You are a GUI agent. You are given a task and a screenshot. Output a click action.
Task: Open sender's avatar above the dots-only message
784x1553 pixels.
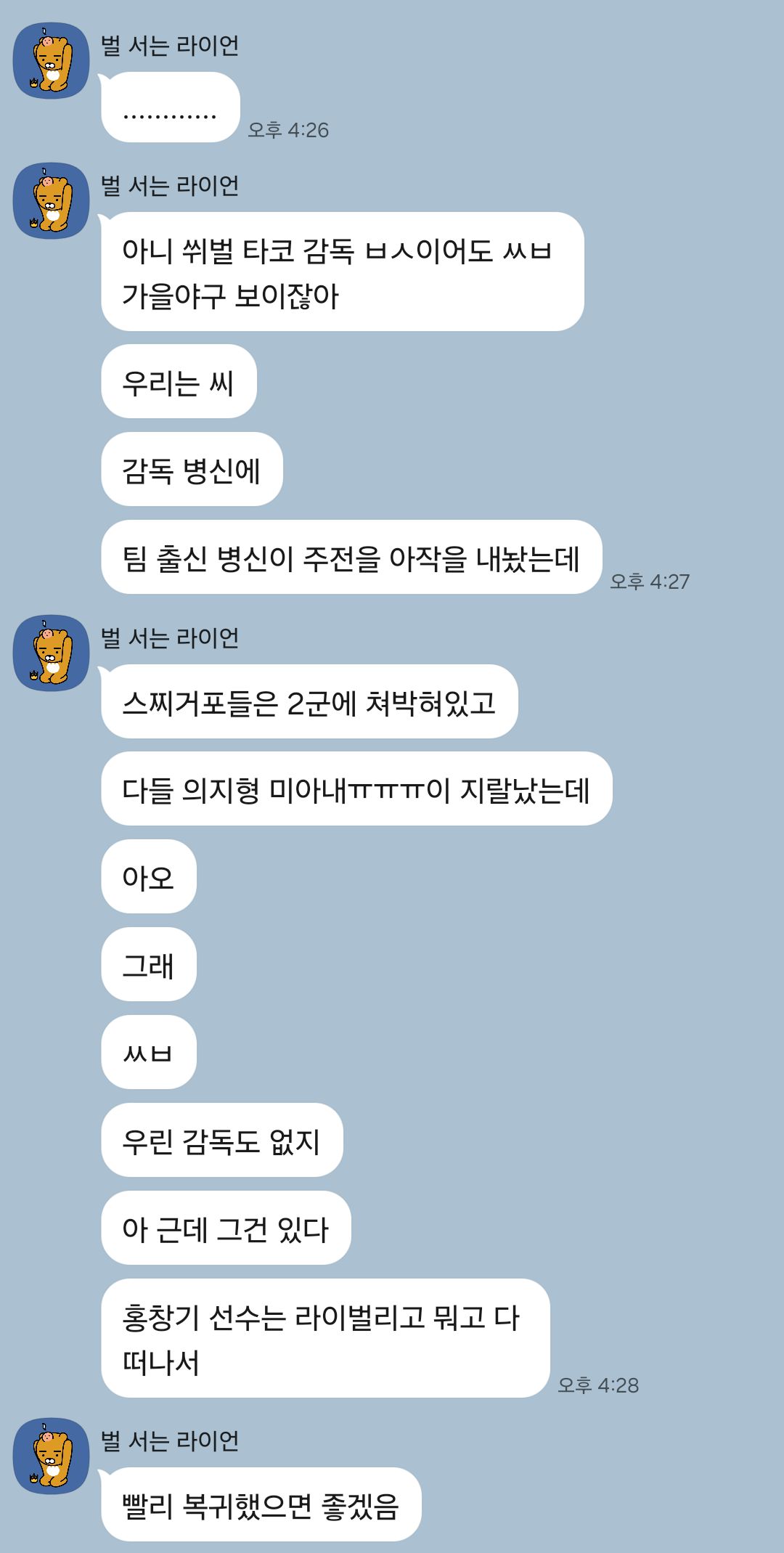(51, 60)
